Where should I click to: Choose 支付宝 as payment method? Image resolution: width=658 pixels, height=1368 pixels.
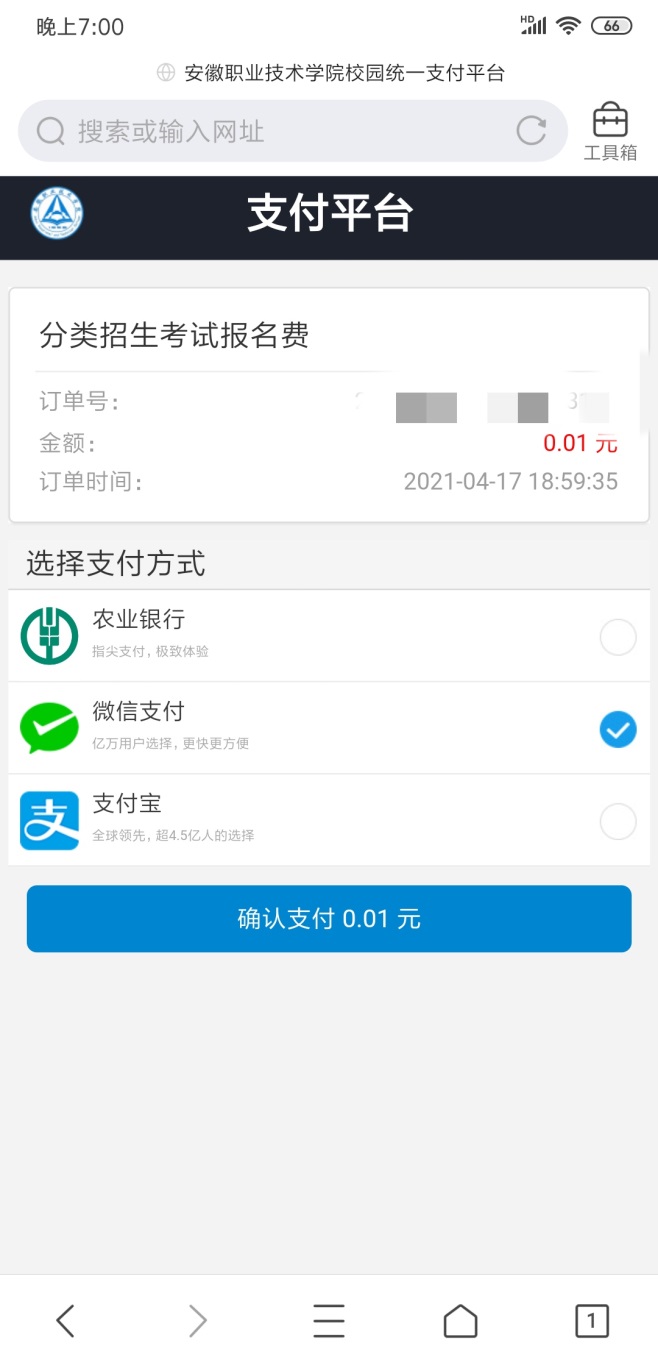[x=617, y=821]
